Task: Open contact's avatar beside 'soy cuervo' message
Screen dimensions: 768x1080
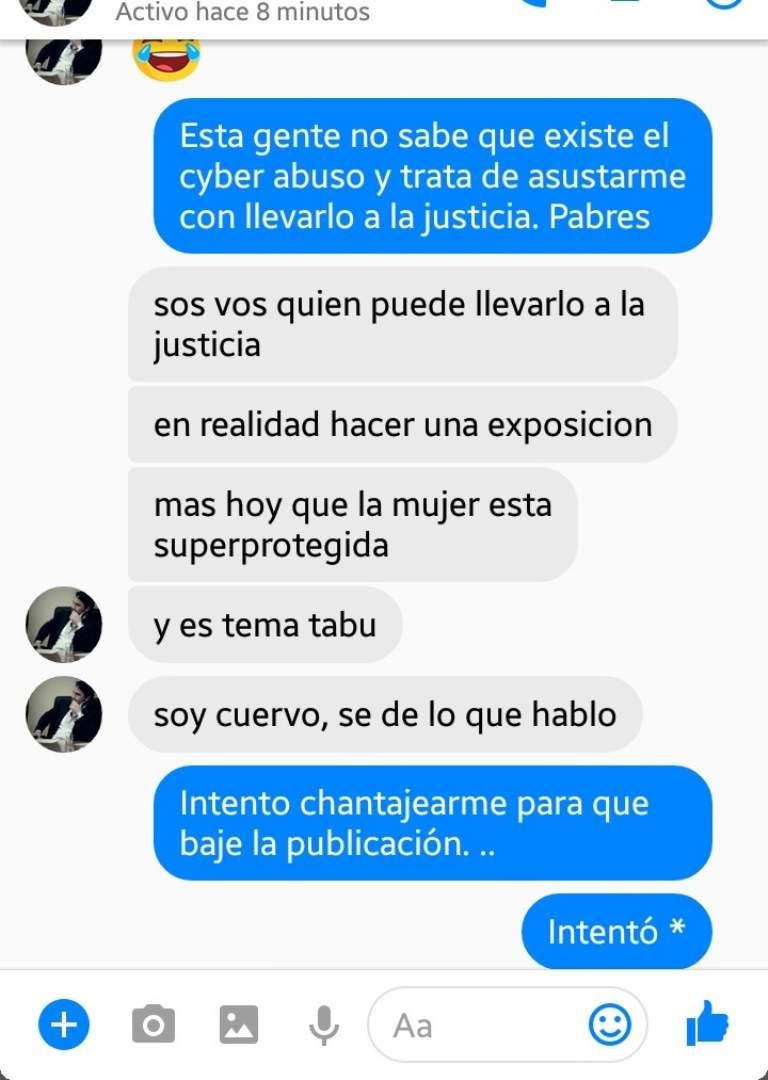Action: 63,714
